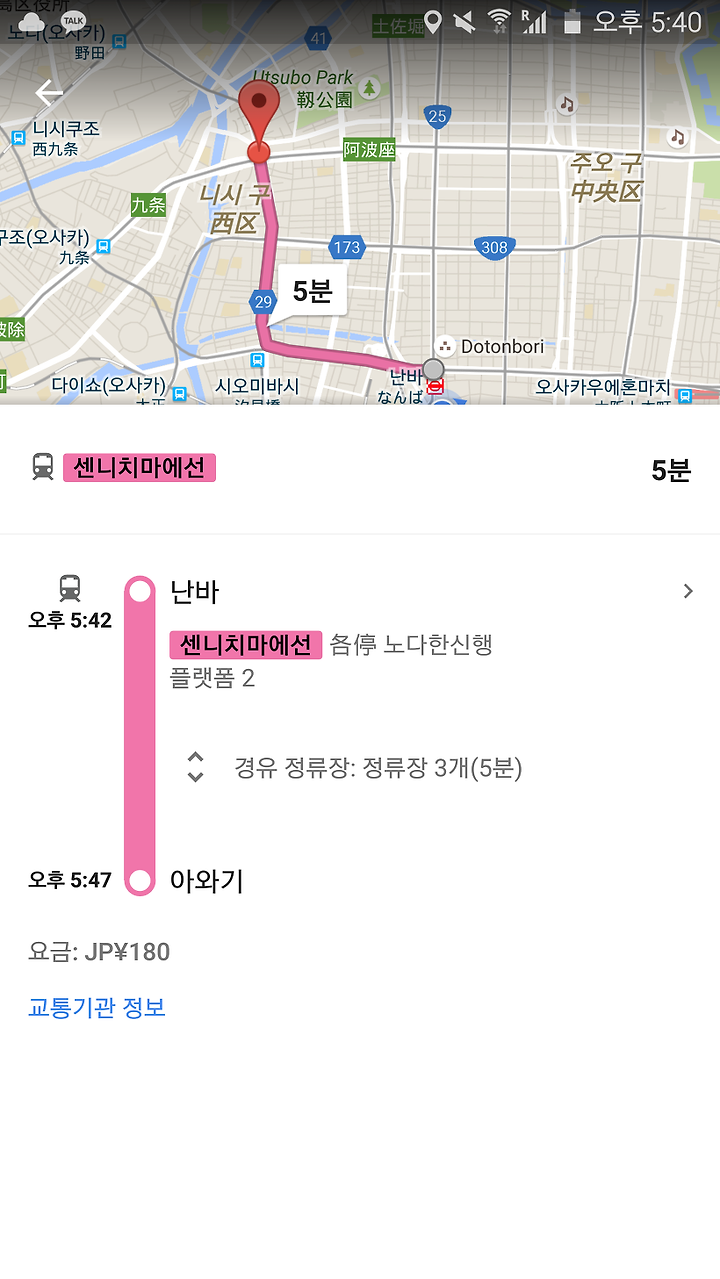Open the 교통기관 정보 link
The image size is (720, 1279).
(x=97, y=1007)
